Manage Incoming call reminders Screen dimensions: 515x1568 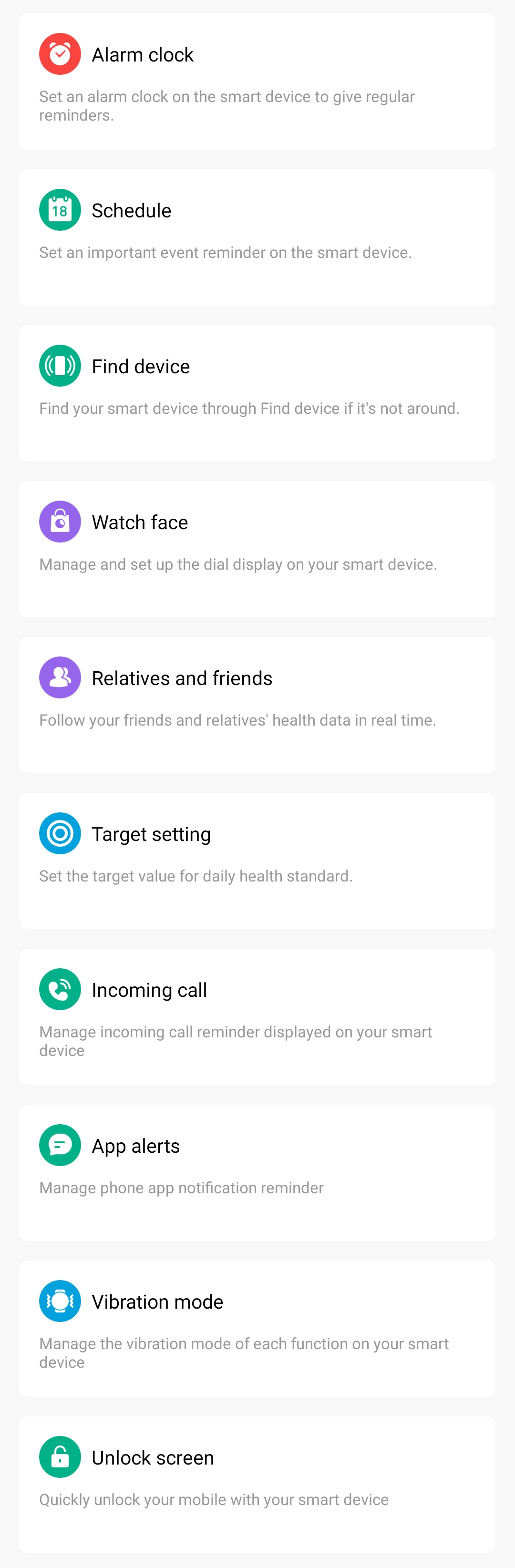257,1016
